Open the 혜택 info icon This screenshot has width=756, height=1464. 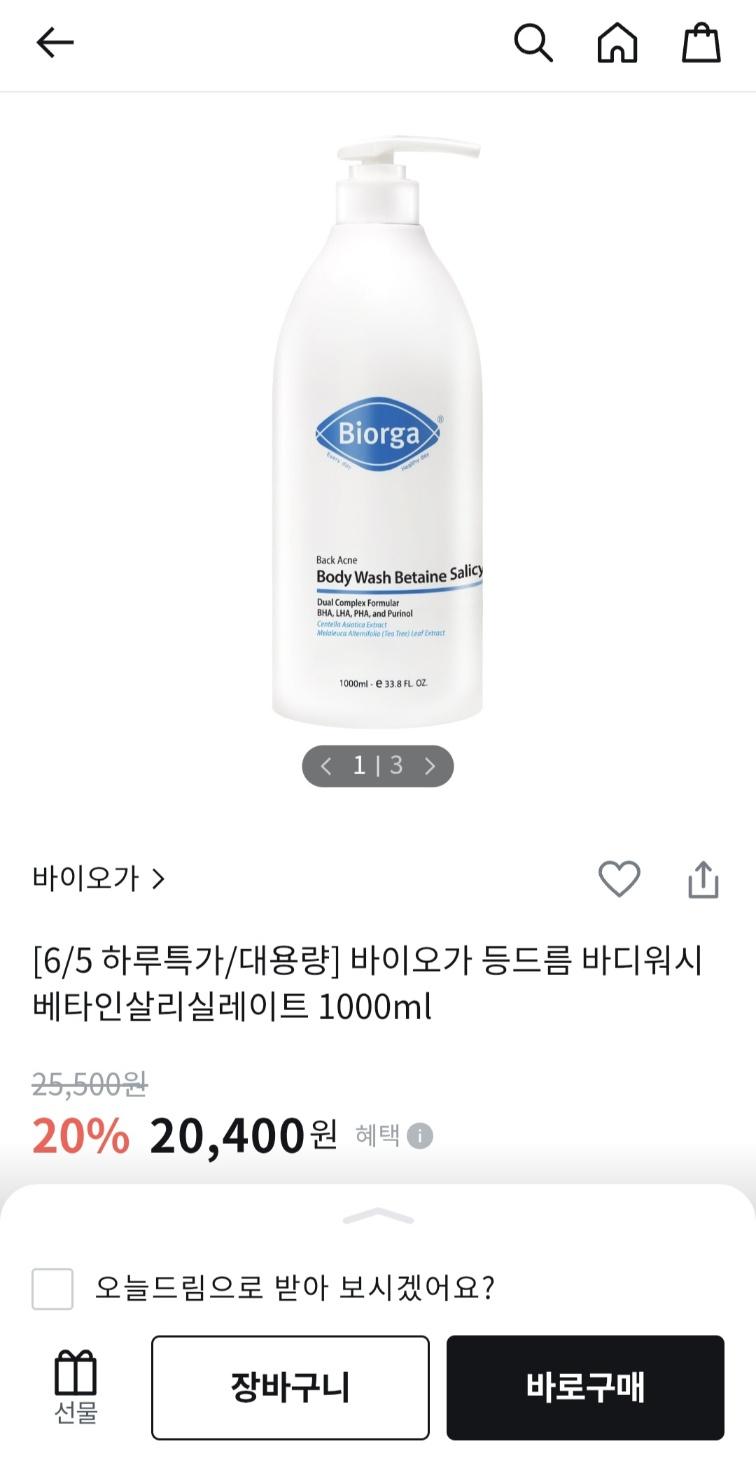(x=420, y=1136)
